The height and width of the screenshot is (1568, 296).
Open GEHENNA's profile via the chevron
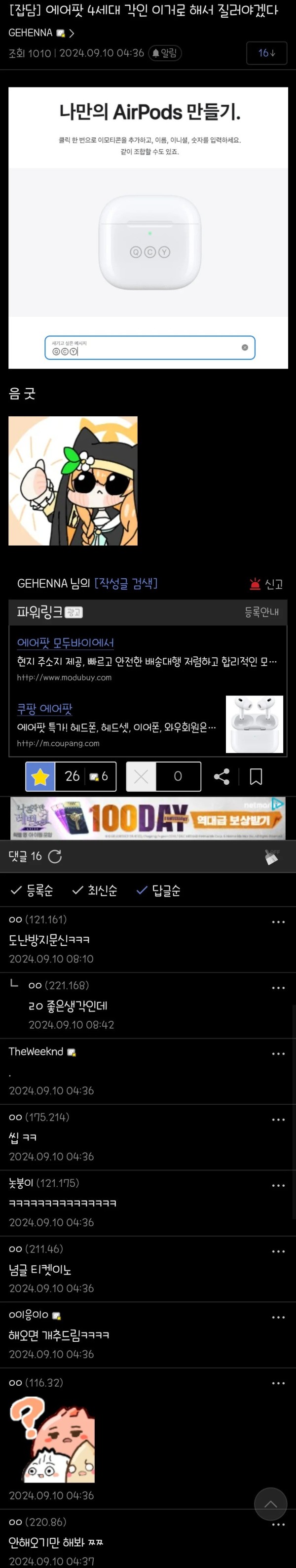(x=72, y=33)
